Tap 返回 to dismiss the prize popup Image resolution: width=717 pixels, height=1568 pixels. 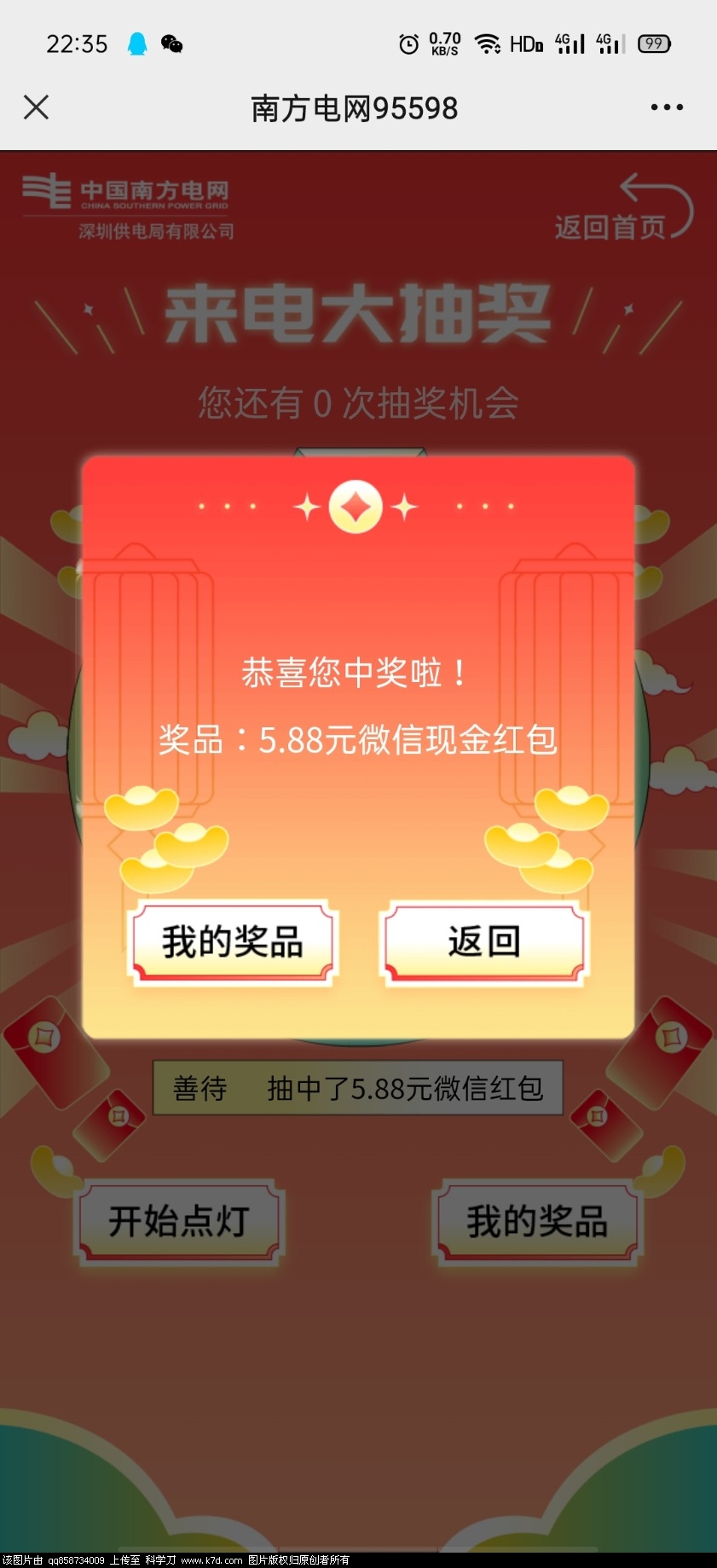point(484,942)
